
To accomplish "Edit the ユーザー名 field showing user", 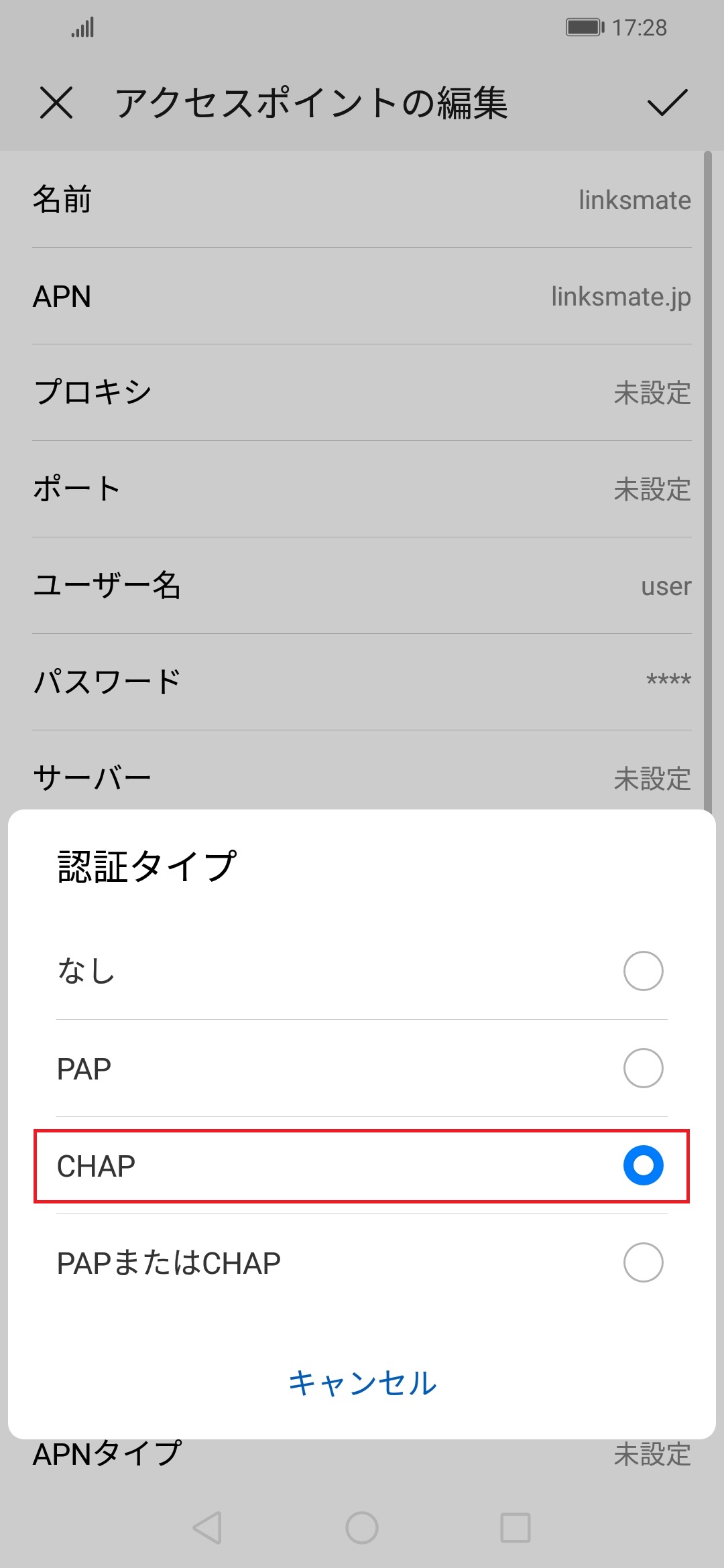I will pyautogui.click(x=362, y=584).
